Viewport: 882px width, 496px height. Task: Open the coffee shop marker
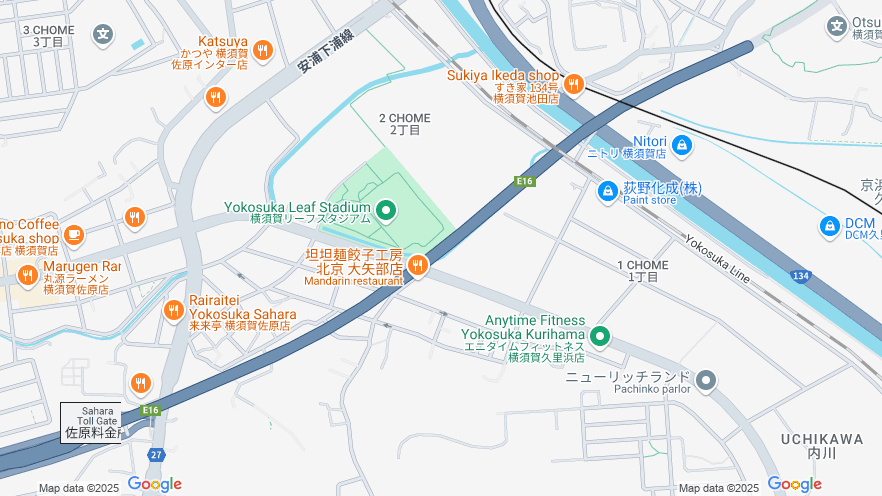pos(73,234)
